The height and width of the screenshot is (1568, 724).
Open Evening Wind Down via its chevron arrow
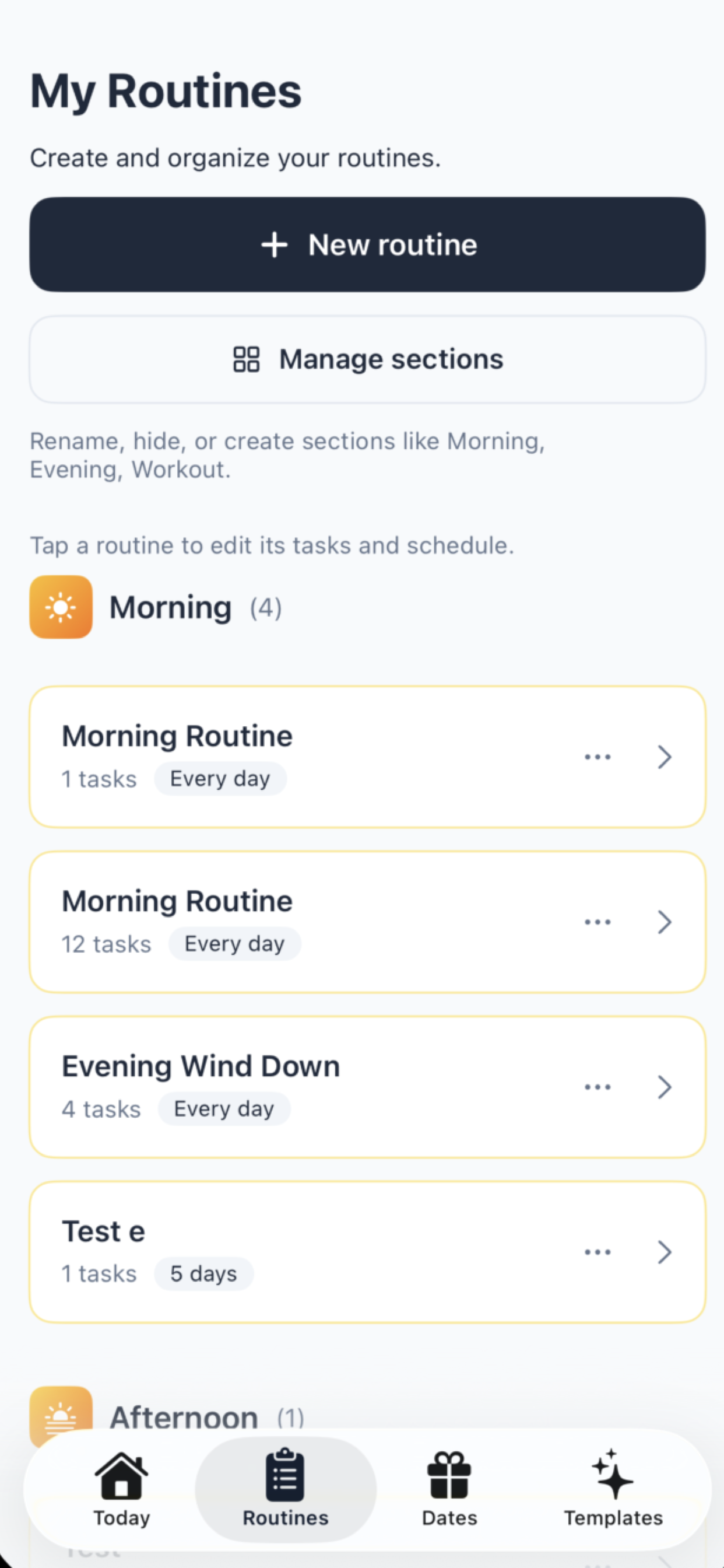point(664,1087)
